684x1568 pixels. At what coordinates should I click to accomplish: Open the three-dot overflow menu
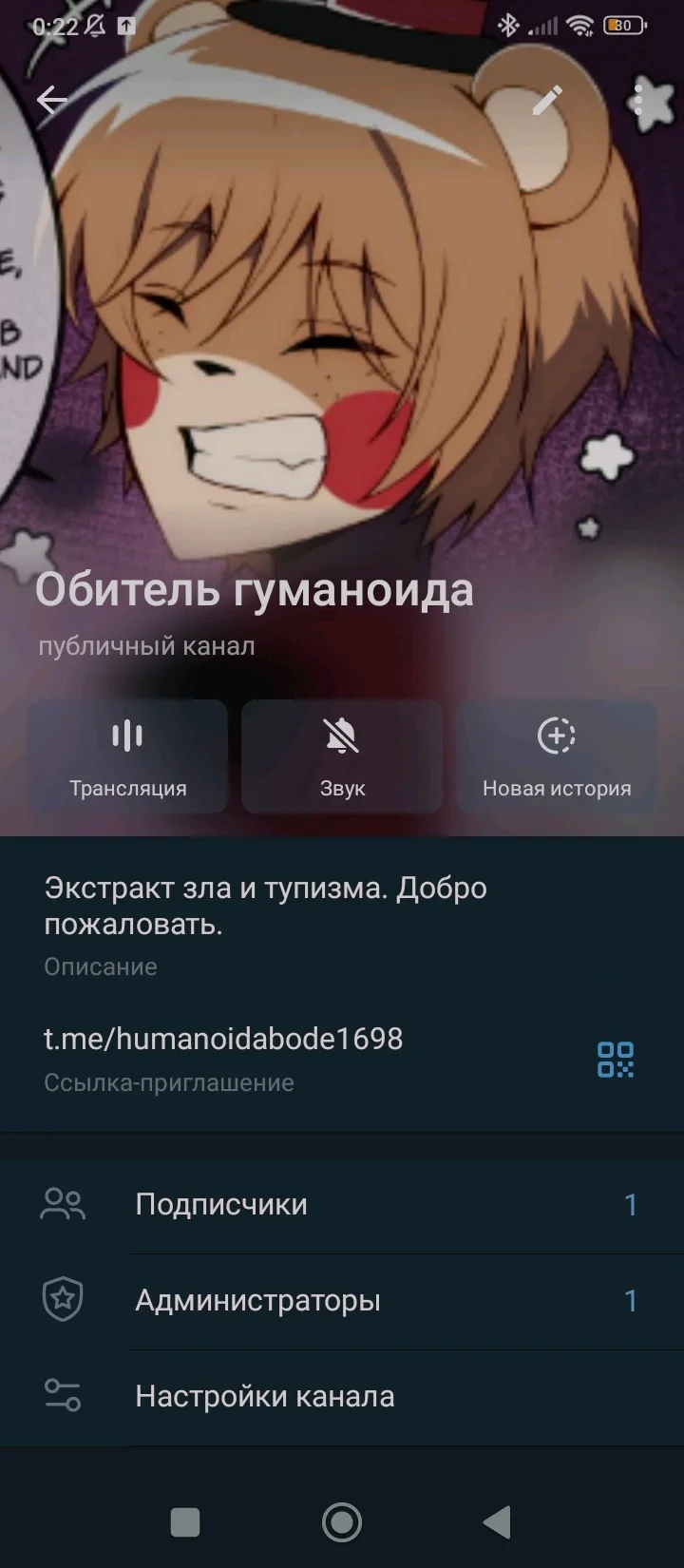[638, 100]
